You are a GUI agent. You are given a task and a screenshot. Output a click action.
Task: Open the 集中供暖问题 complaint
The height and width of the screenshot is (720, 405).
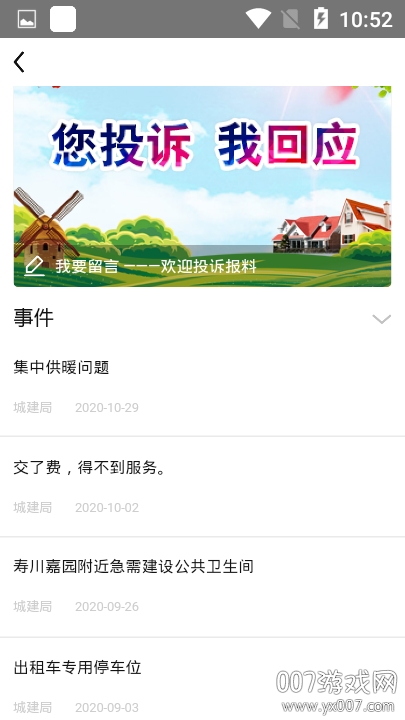pos(202,387)
